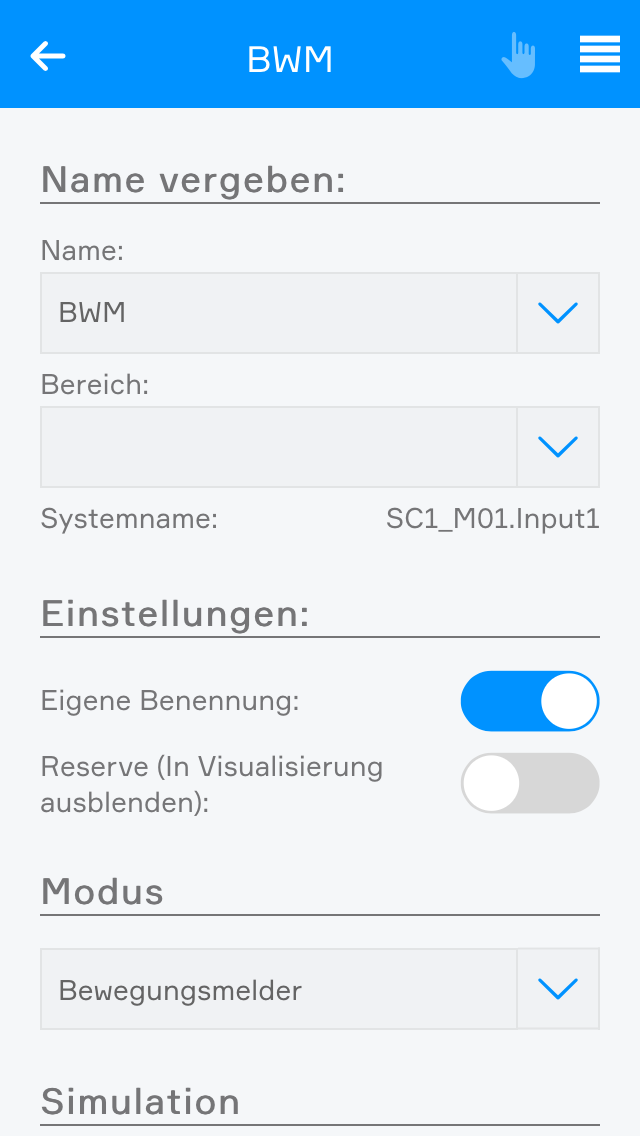Open the menu icon in the header
The width and height of the screenshot is (640, 1136).
(599, 55)
